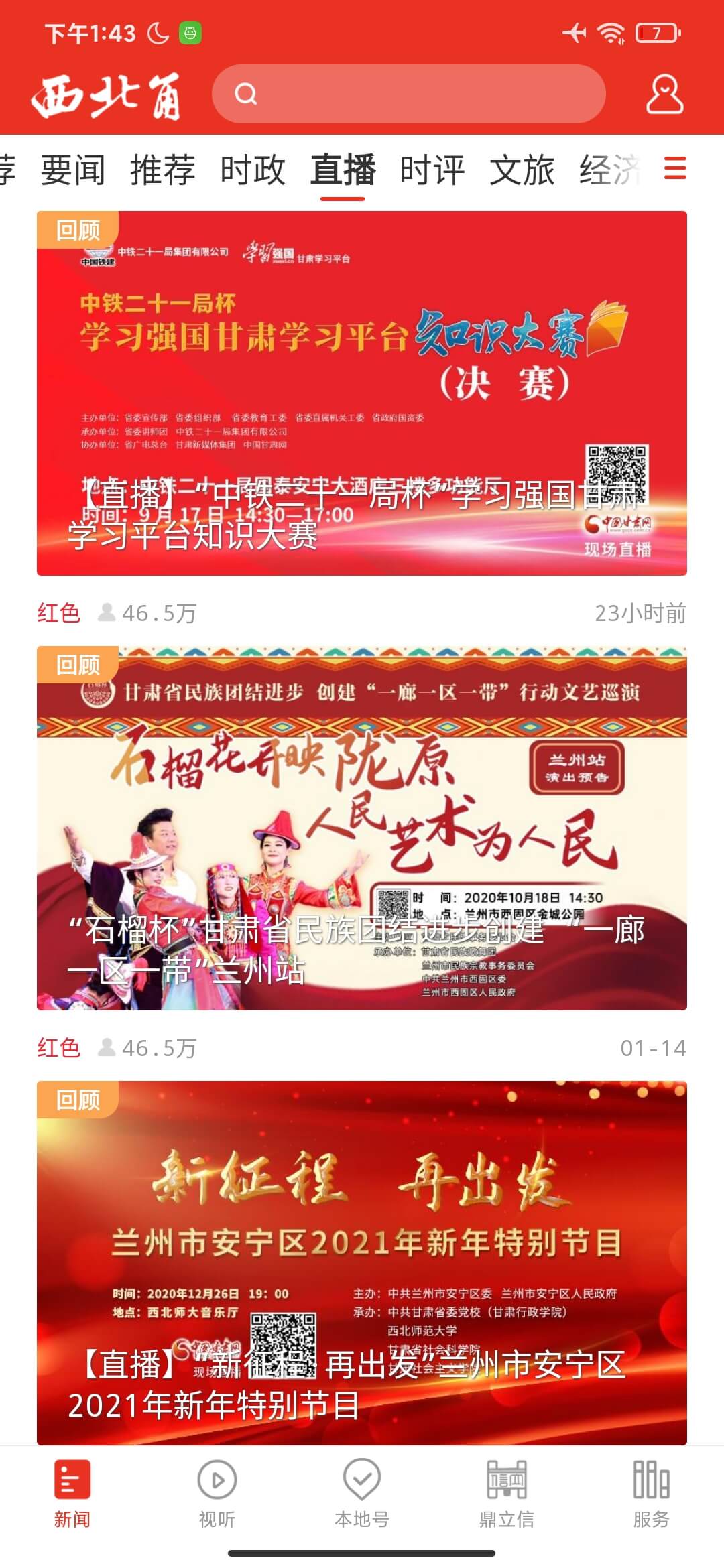Open the 新征程 再出发 新年特别节目 replay
Screen dimensions: 724x1568
tap(362, 1263)
